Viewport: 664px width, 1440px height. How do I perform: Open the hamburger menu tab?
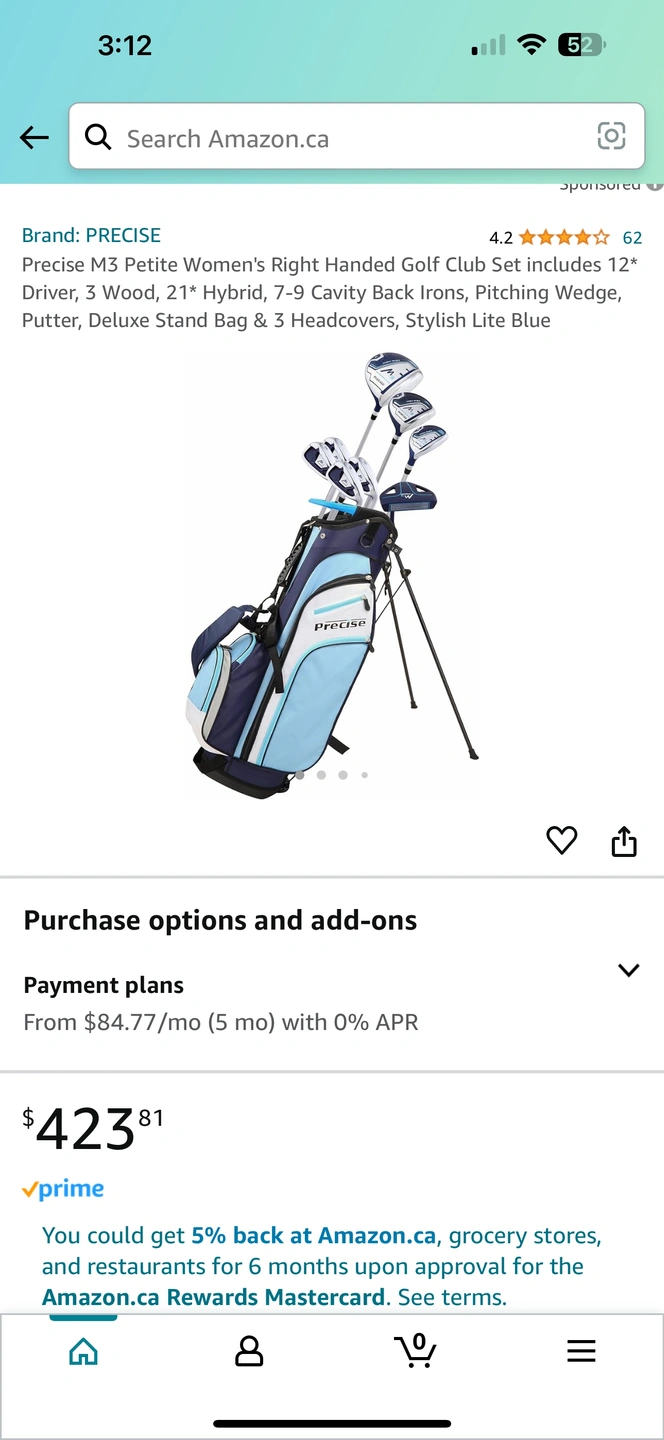581,1352
